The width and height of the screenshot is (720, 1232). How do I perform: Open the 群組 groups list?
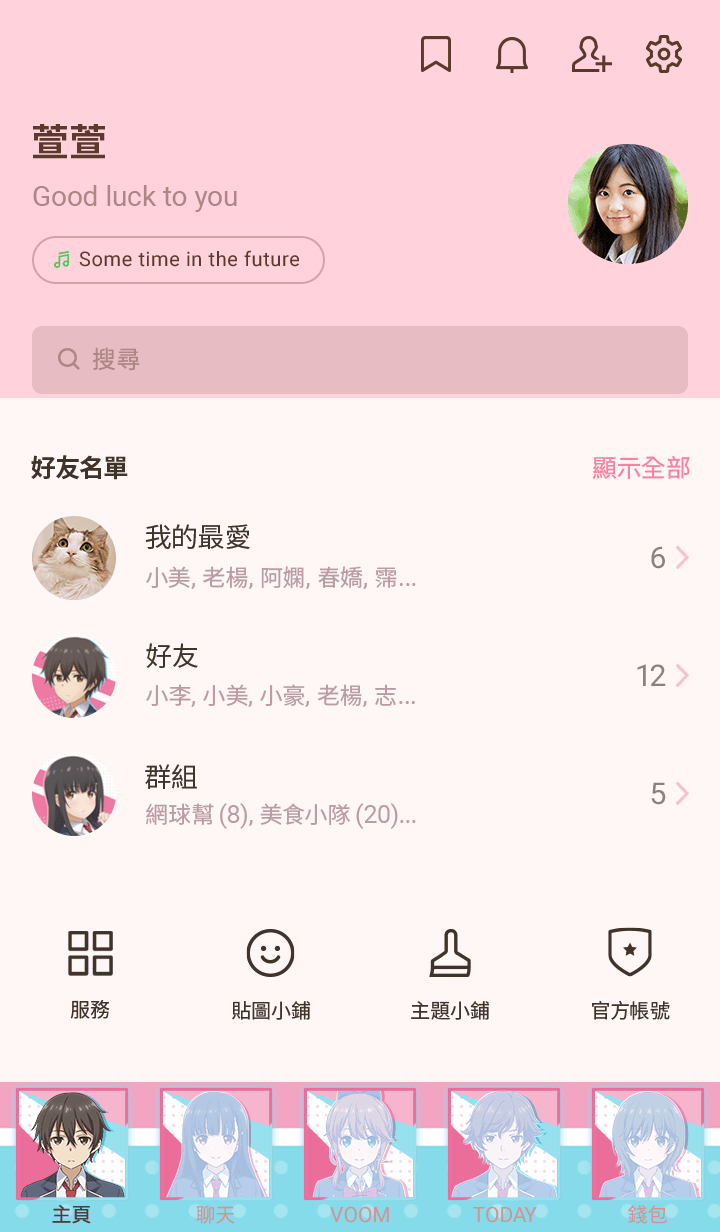[360, 795]
